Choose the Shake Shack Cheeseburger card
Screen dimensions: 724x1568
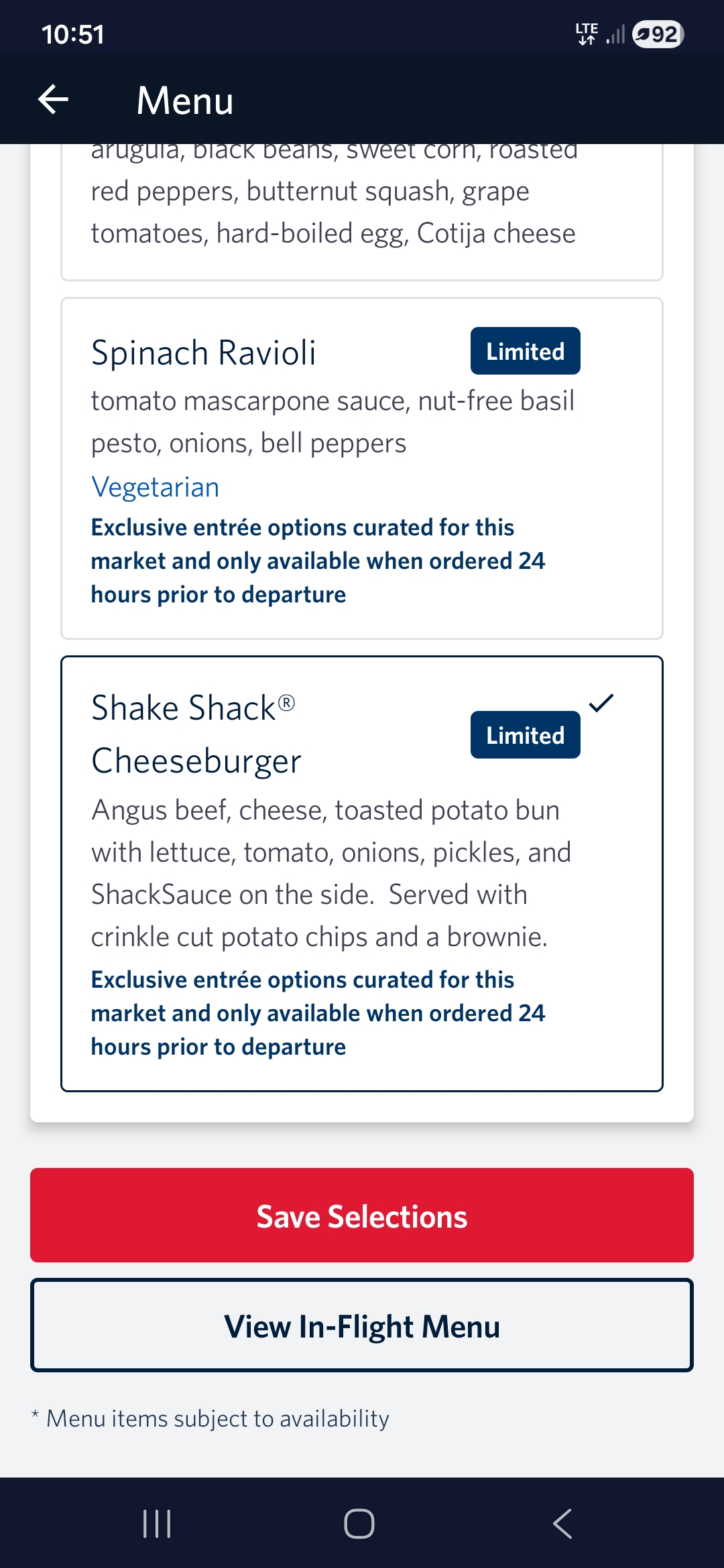(361, 873)
